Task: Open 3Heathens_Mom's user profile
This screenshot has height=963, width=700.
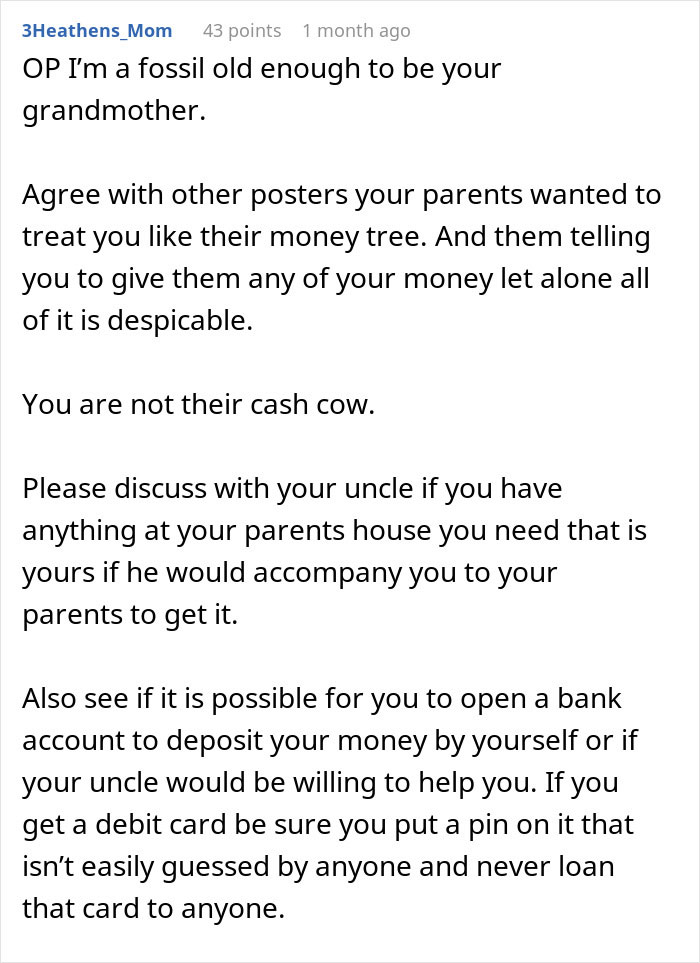Action: click(x=97, y=31)
